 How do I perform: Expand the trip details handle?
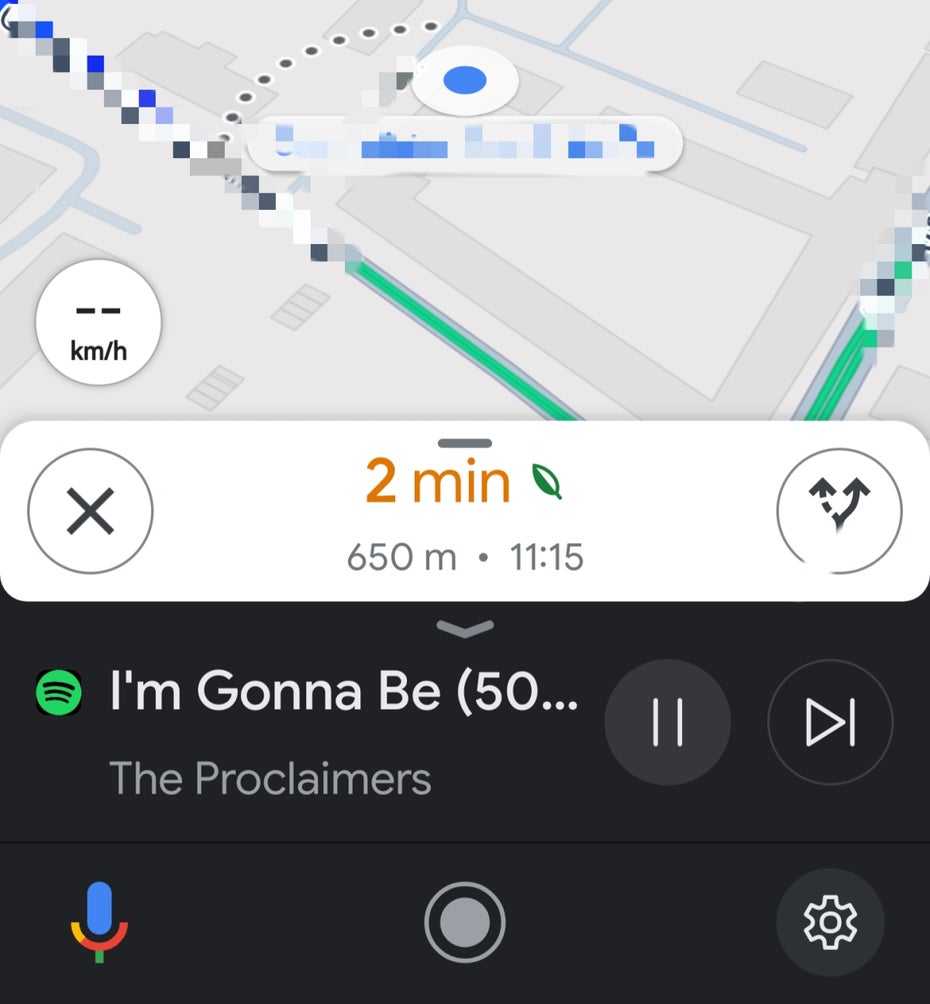465,443
